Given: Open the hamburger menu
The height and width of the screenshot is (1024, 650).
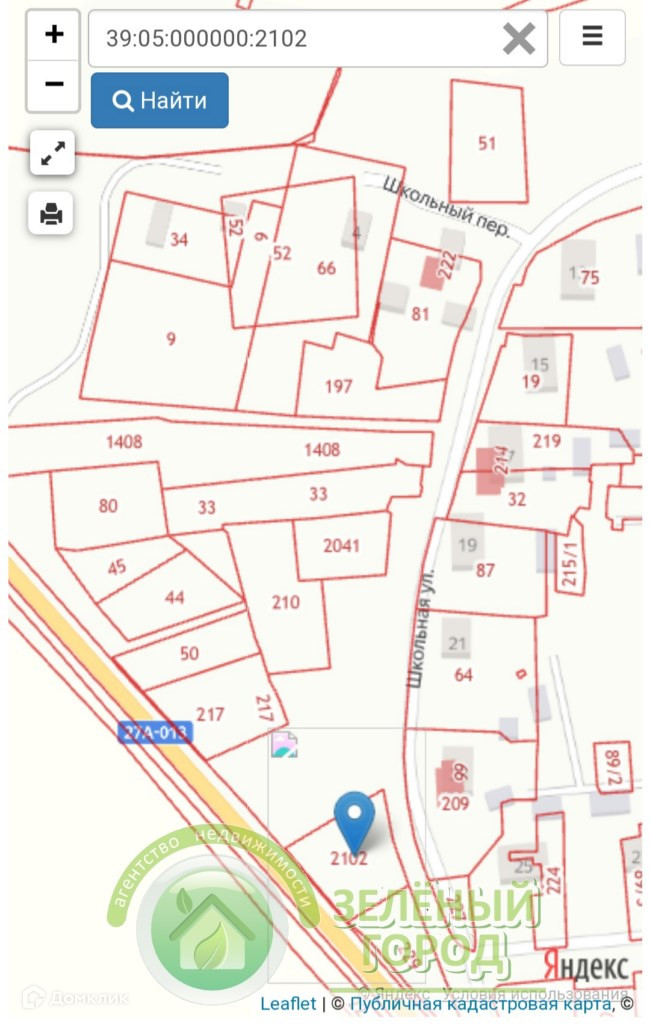Looking at the screenshot, I should [x=592, y=38].
